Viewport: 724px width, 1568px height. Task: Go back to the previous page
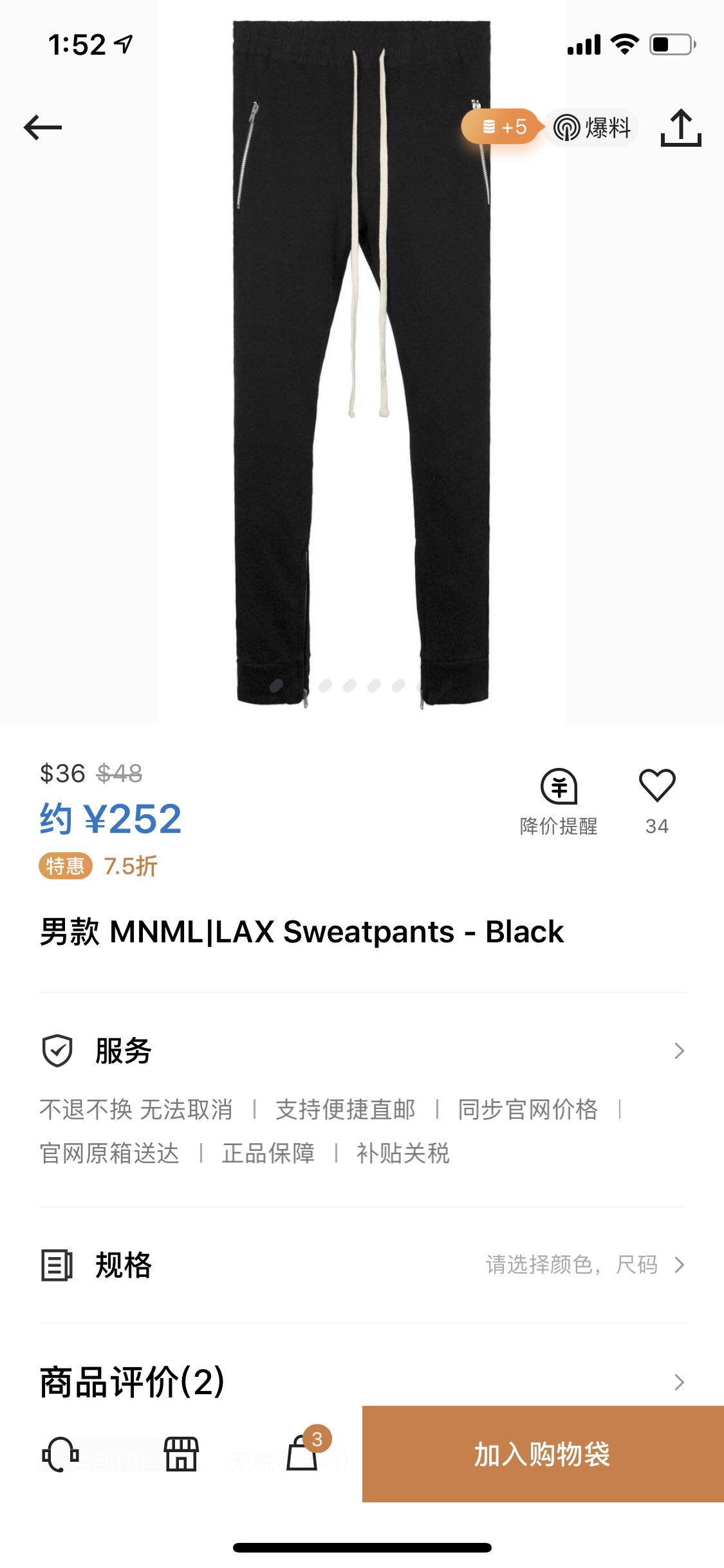[42, 127]
